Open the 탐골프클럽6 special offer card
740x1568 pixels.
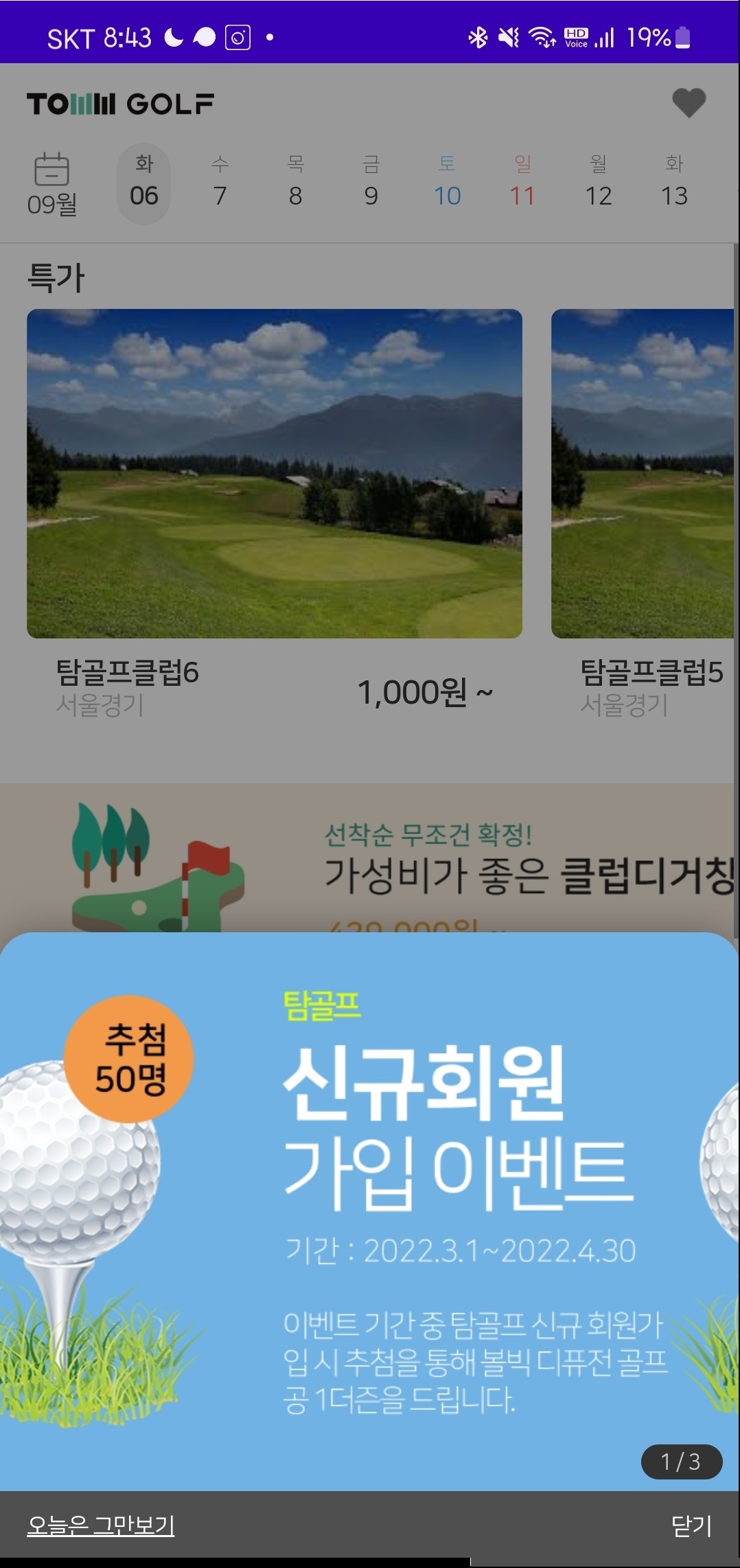click(x=275, y=474)
